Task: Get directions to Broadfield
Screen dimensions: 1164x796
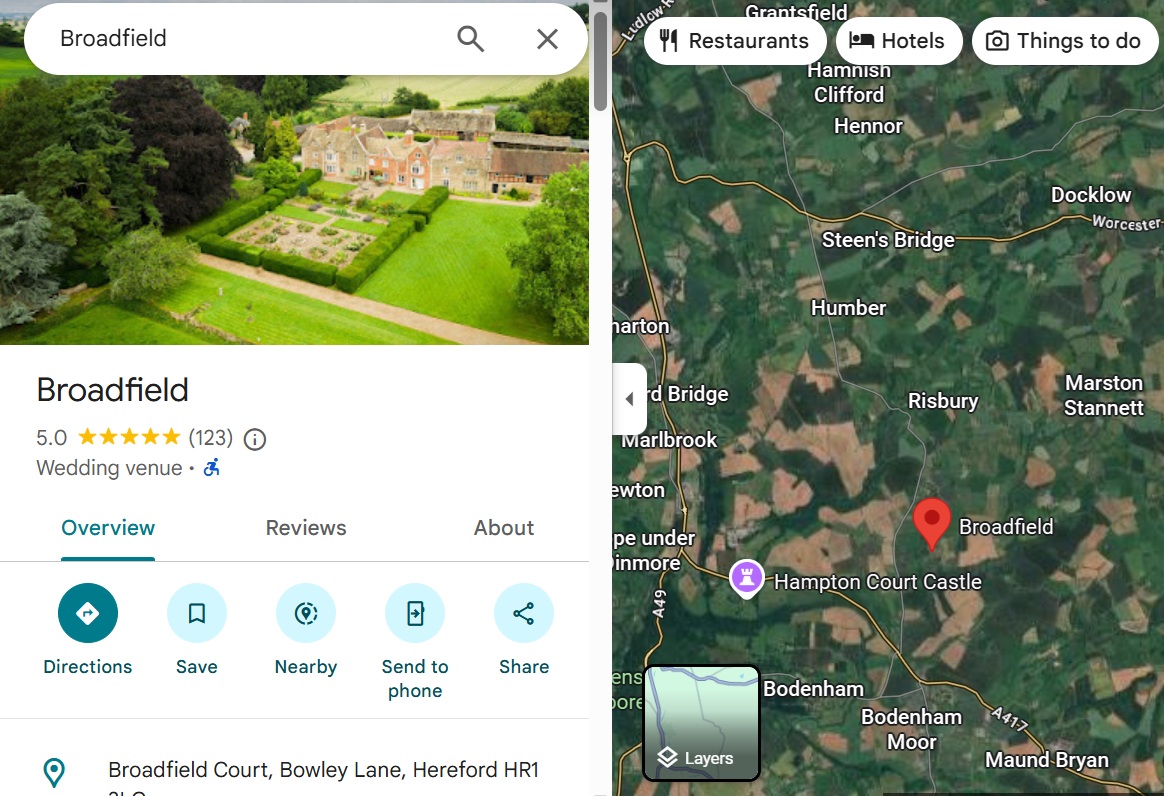Action: [88, 613]
